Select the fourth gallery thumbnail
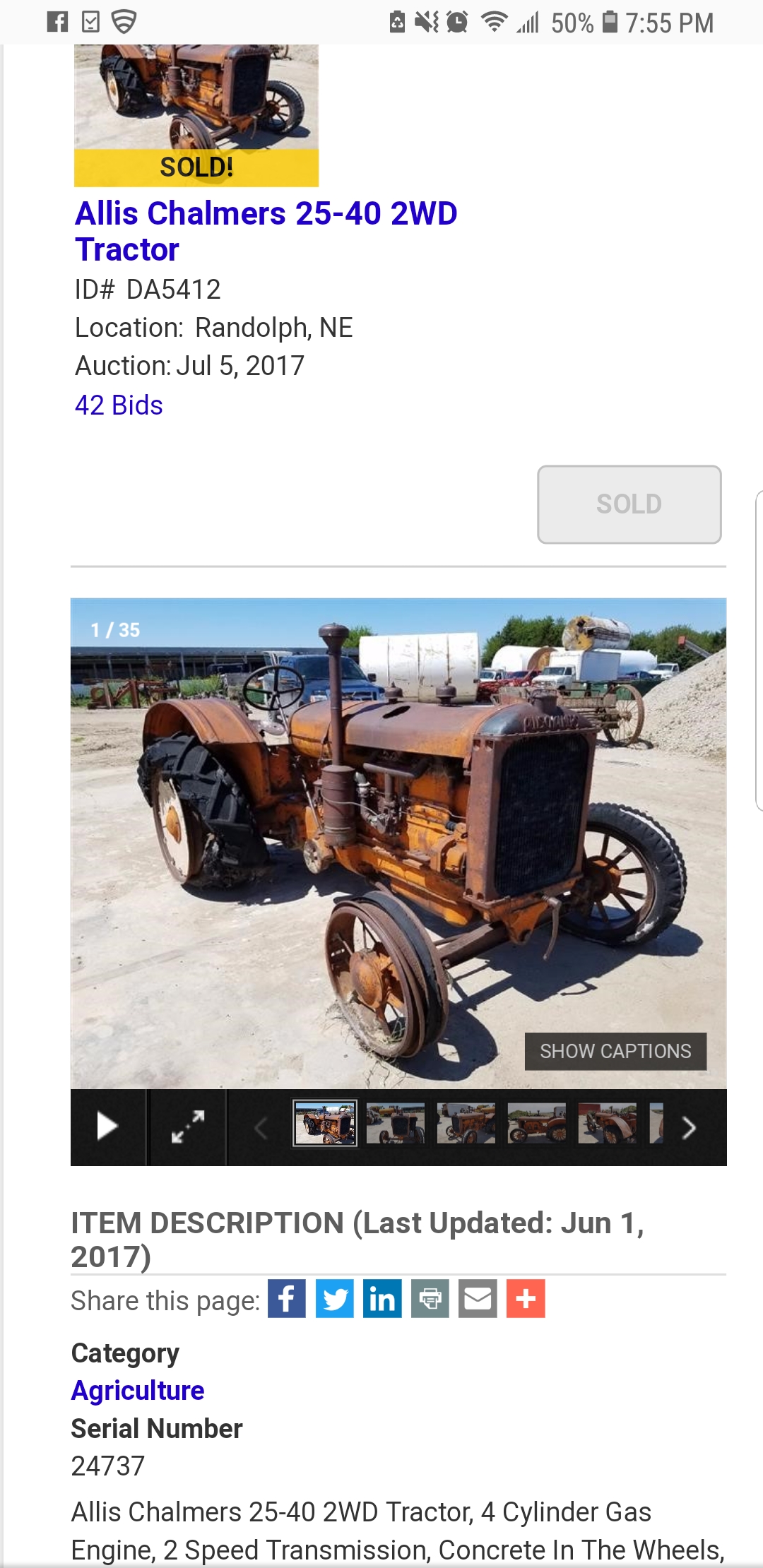The width and height of the screenshot is (763, 1568). coord(537,1123)
